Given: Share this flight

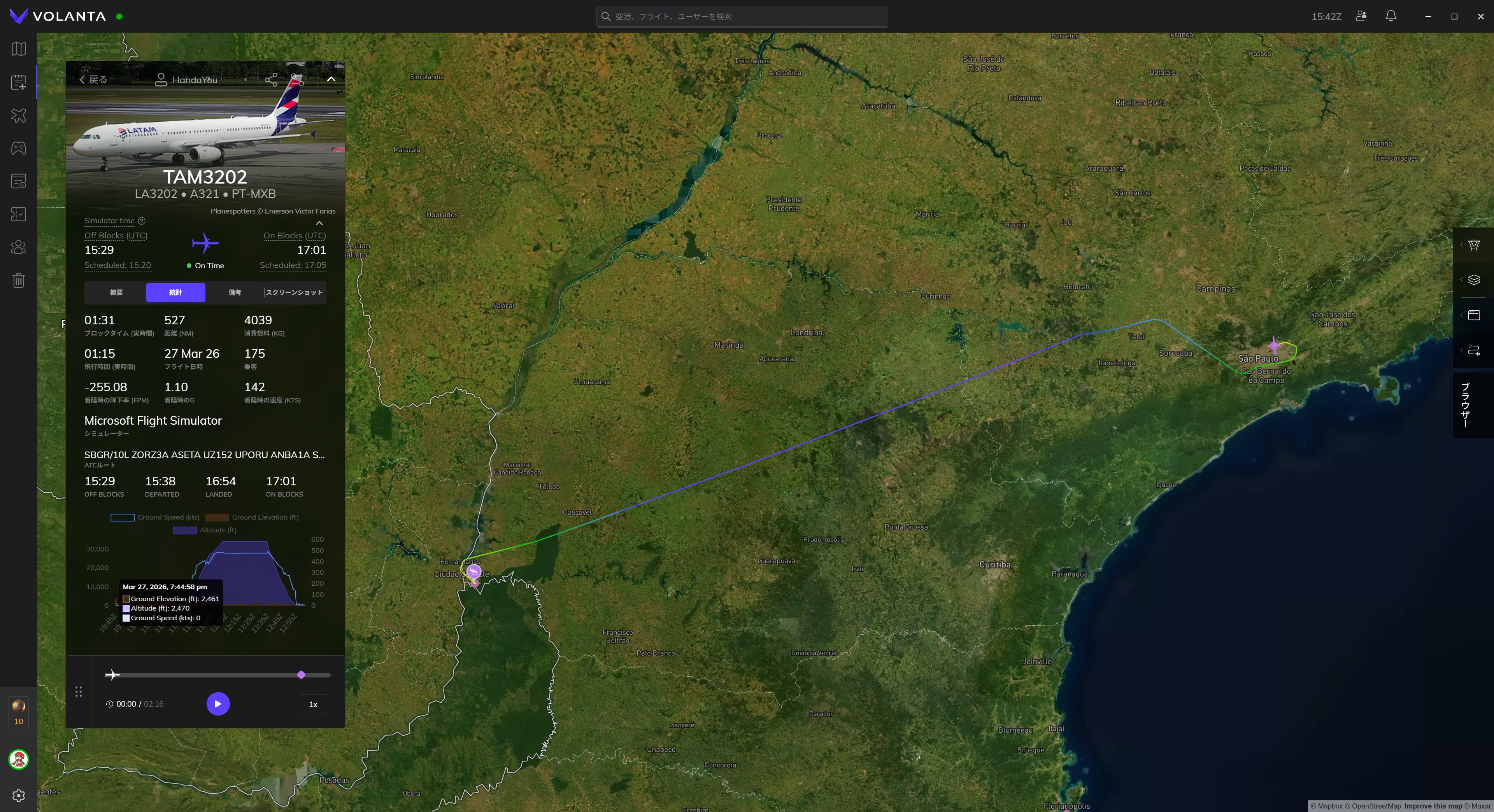Looking at the screenshot, I should [x=271, y=79].
